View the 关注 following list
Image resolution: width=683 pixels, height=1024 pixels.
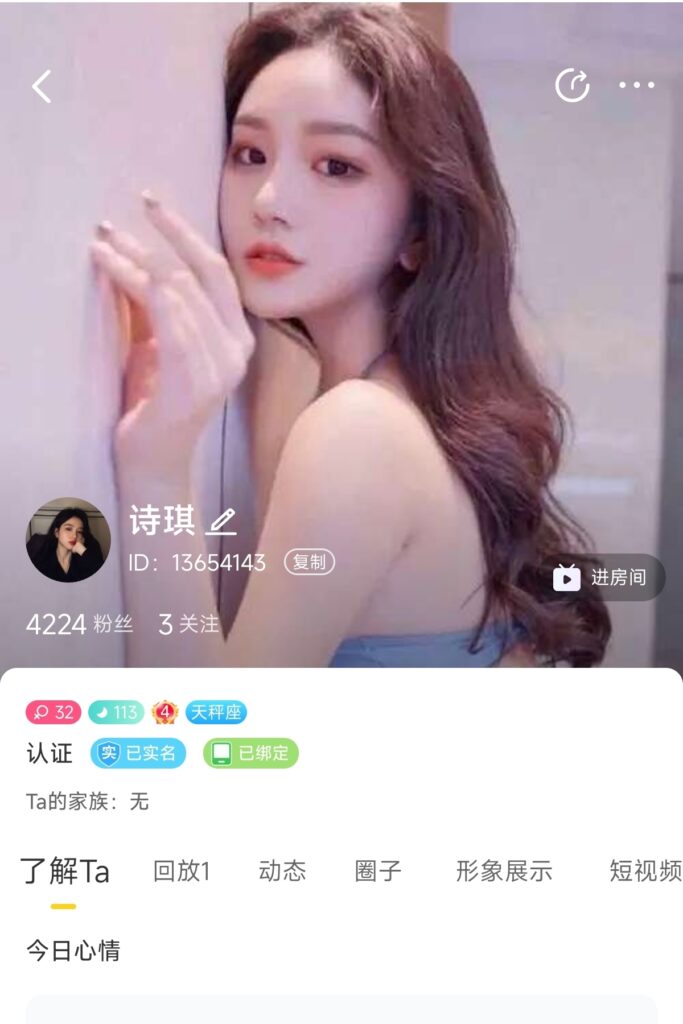[x=189, y=625]
